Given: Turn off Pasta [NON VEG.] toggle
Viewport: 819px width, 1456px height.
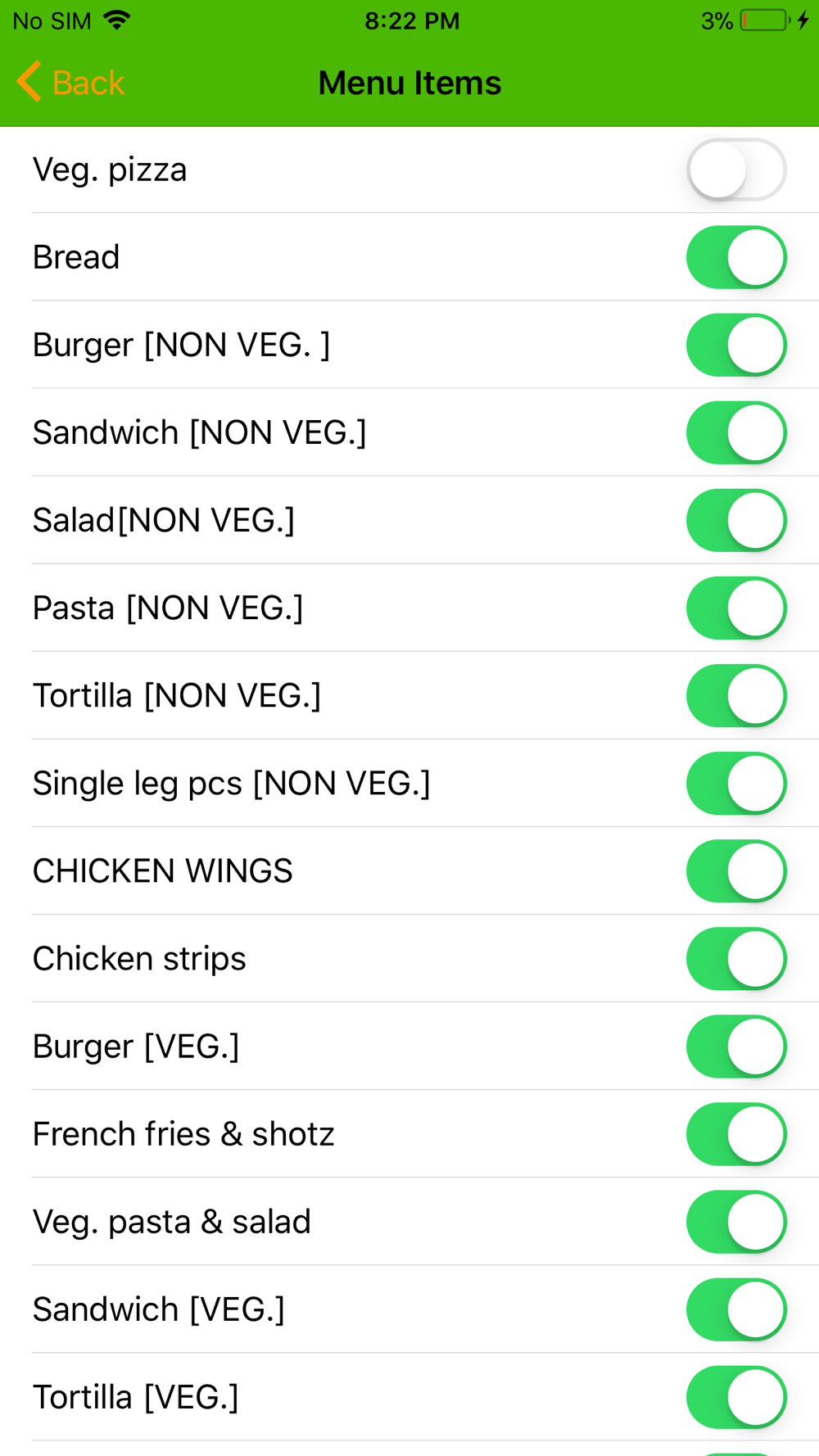Looking at the screenshot, I should coord(736,608).
